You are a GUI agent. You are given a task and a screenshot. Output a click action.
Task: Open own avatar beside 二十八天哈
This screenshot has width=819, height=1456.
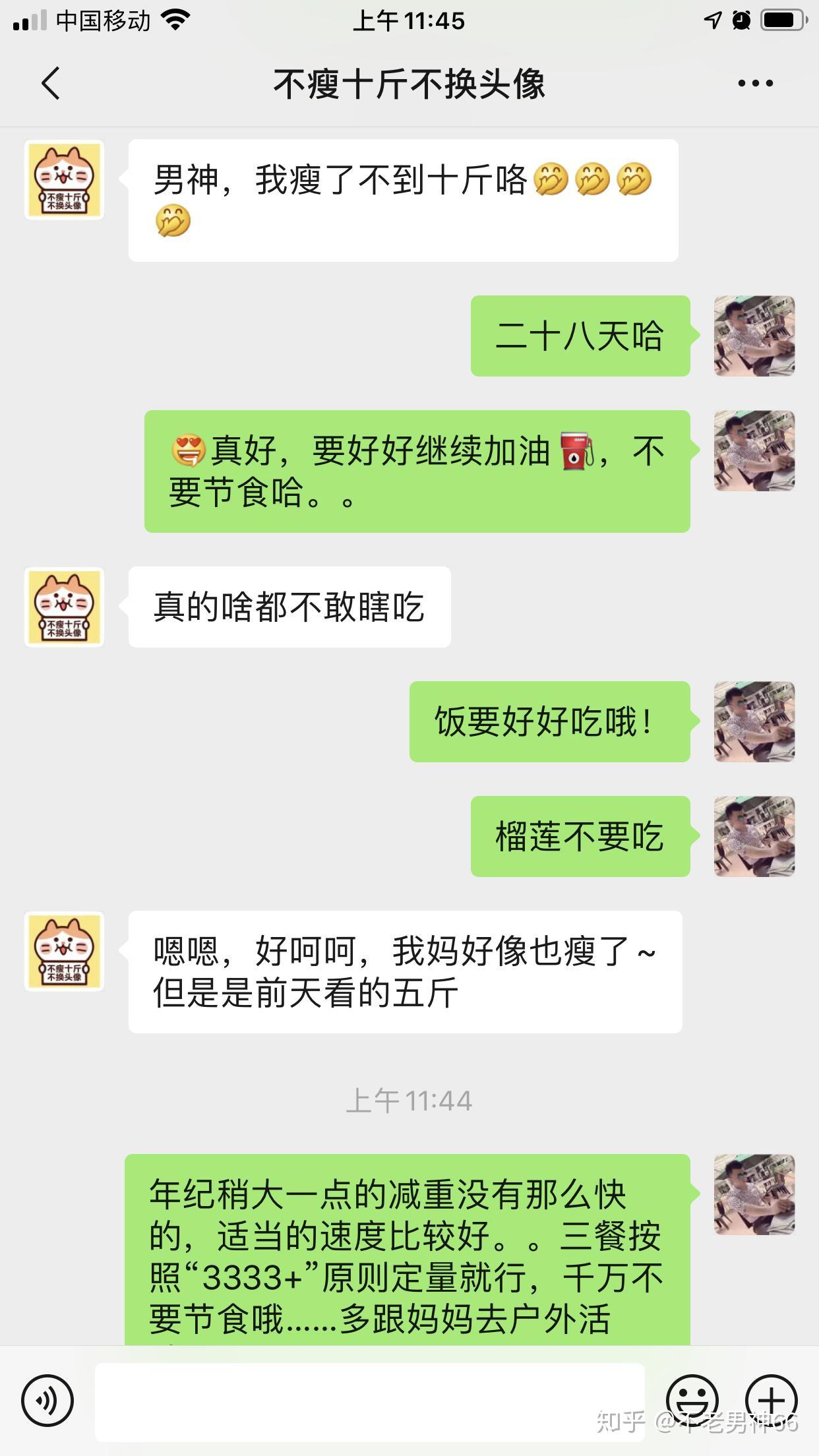point(754,336)
